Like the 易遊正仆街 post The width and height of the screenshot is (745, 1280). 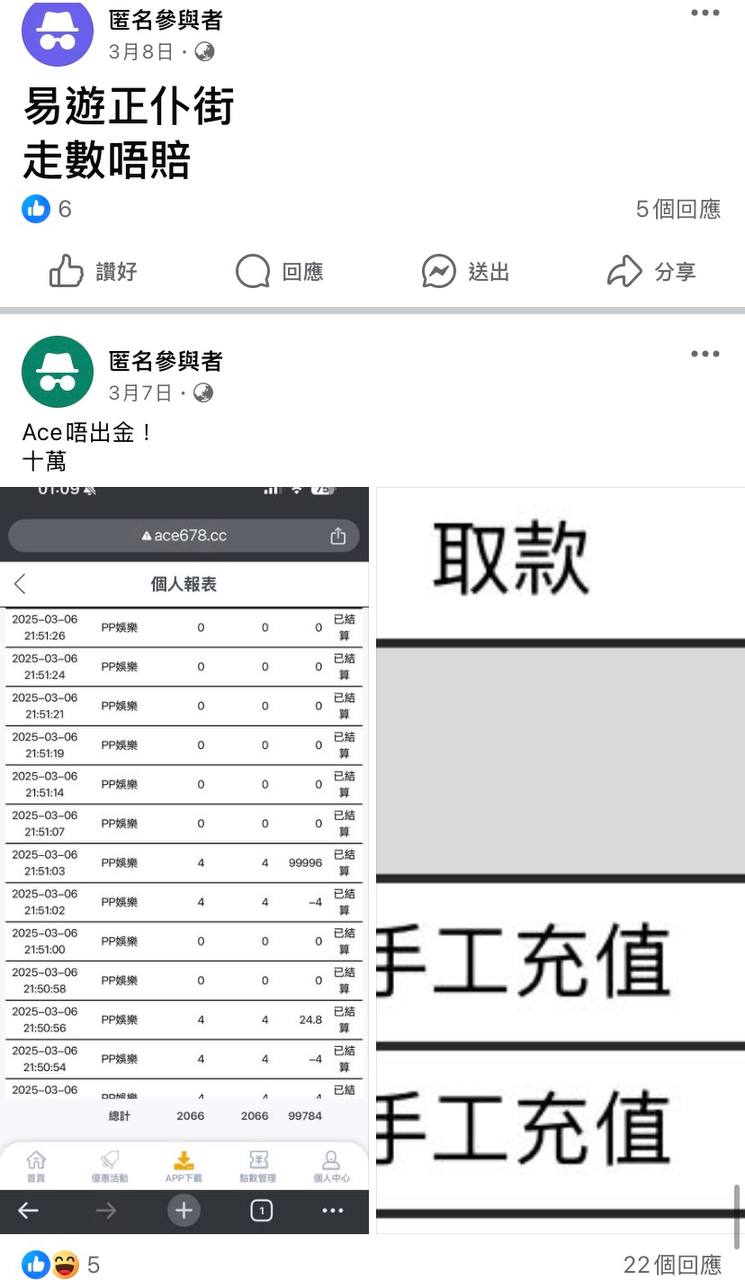[x=94, y=271]
